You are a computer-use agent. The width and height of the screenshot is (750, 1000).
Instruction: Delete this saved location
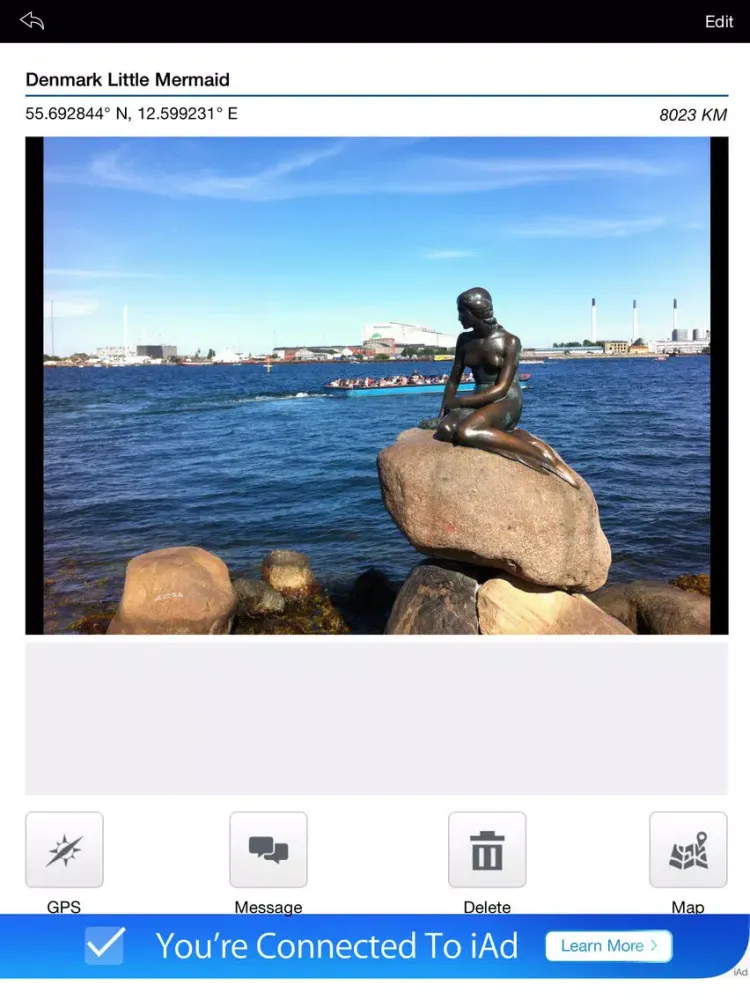point(487,850)
